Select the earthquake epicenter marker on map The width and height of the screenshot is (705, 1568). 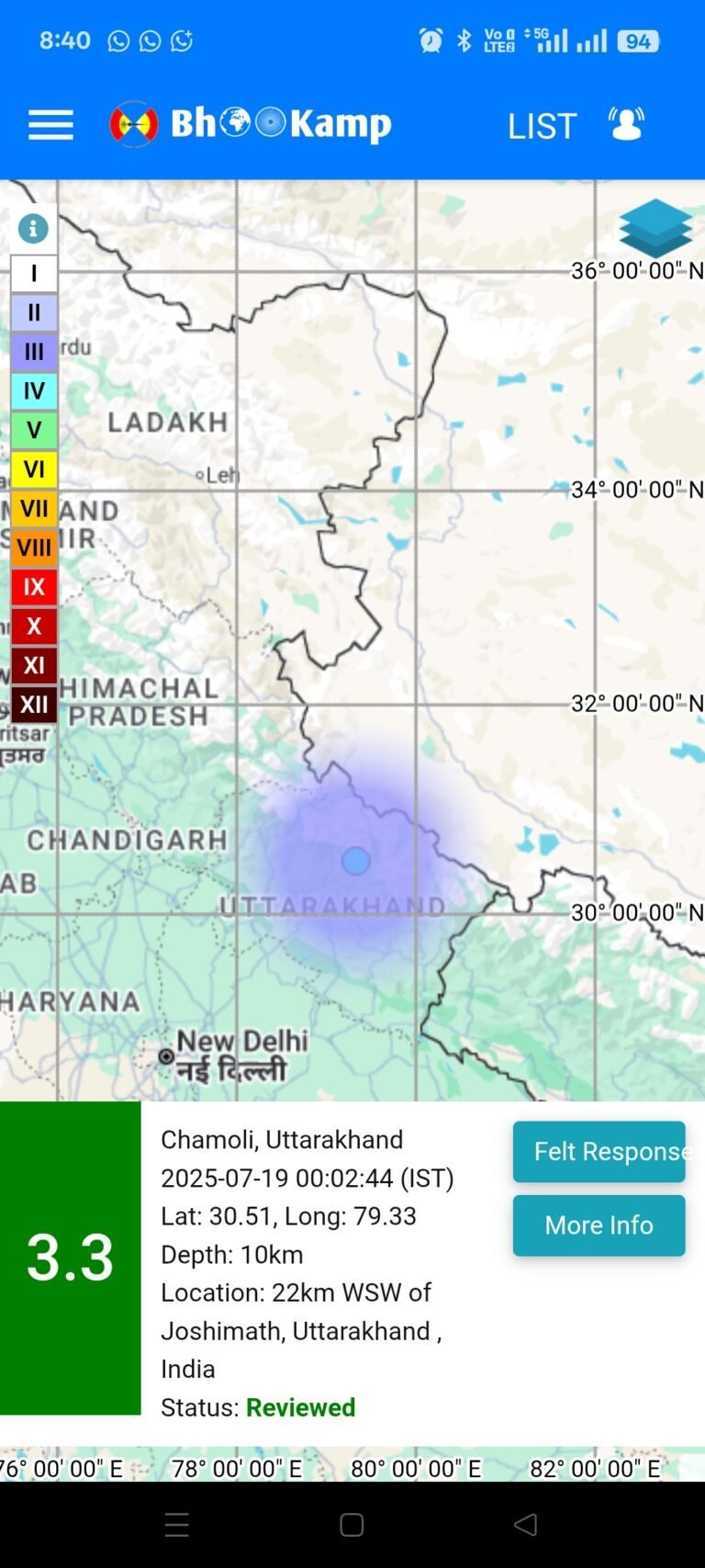(355, 860)
